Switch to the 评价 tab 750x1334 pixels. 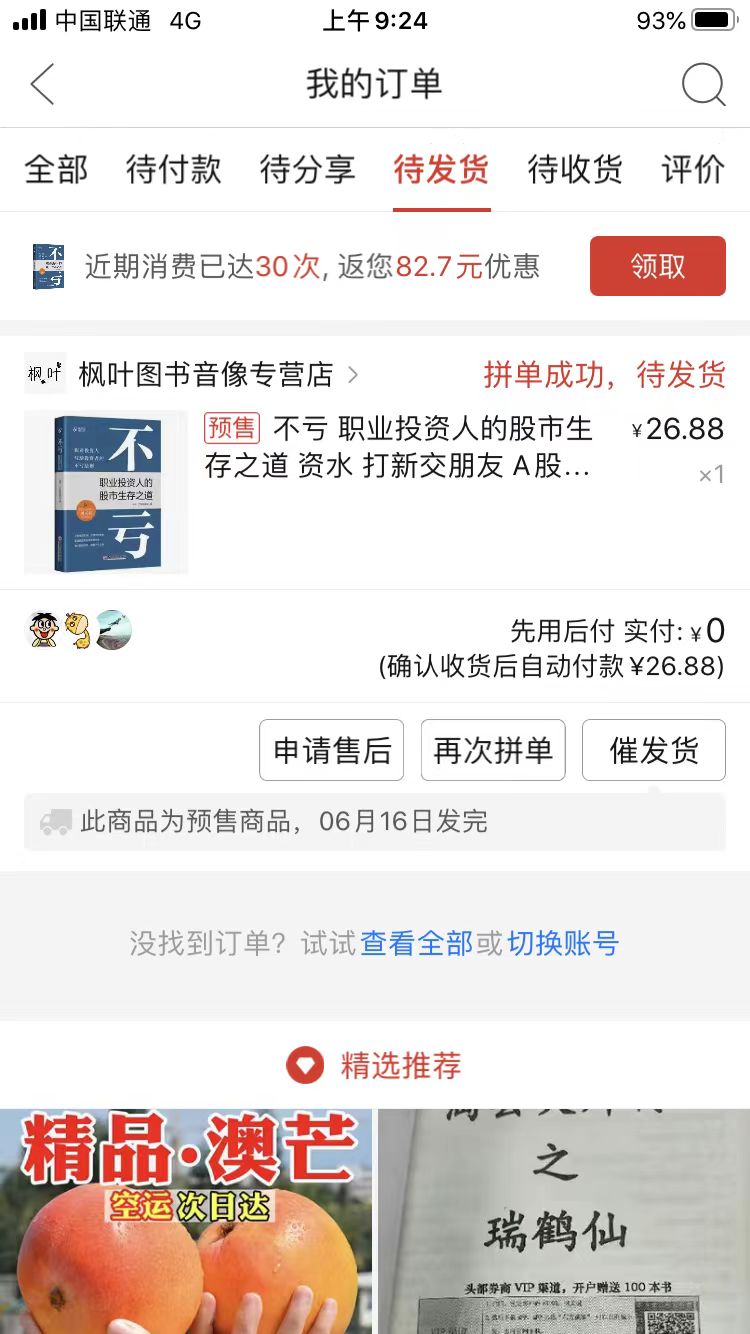[x=693, y=169]
